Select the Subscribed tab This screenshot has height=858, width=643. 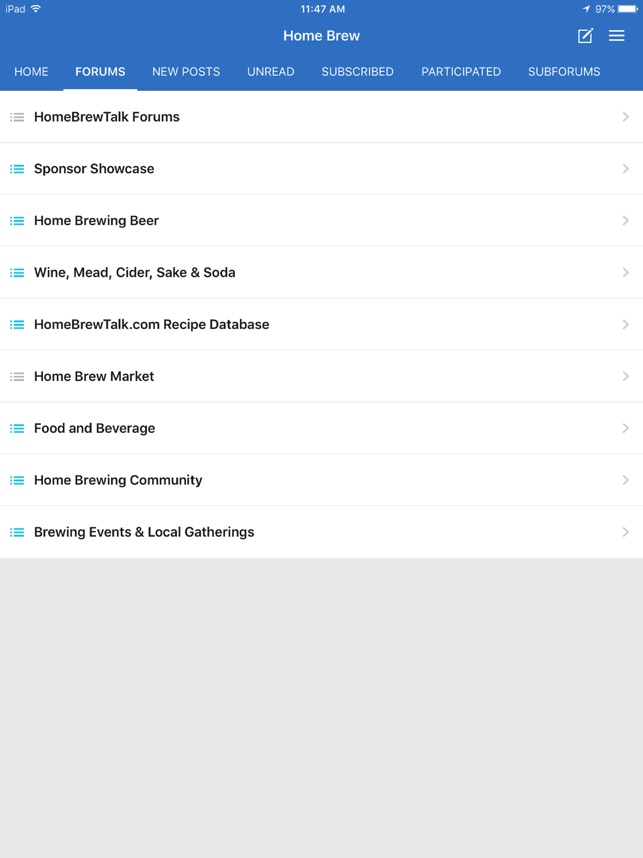pyautogui.click(x=357, y=72)
